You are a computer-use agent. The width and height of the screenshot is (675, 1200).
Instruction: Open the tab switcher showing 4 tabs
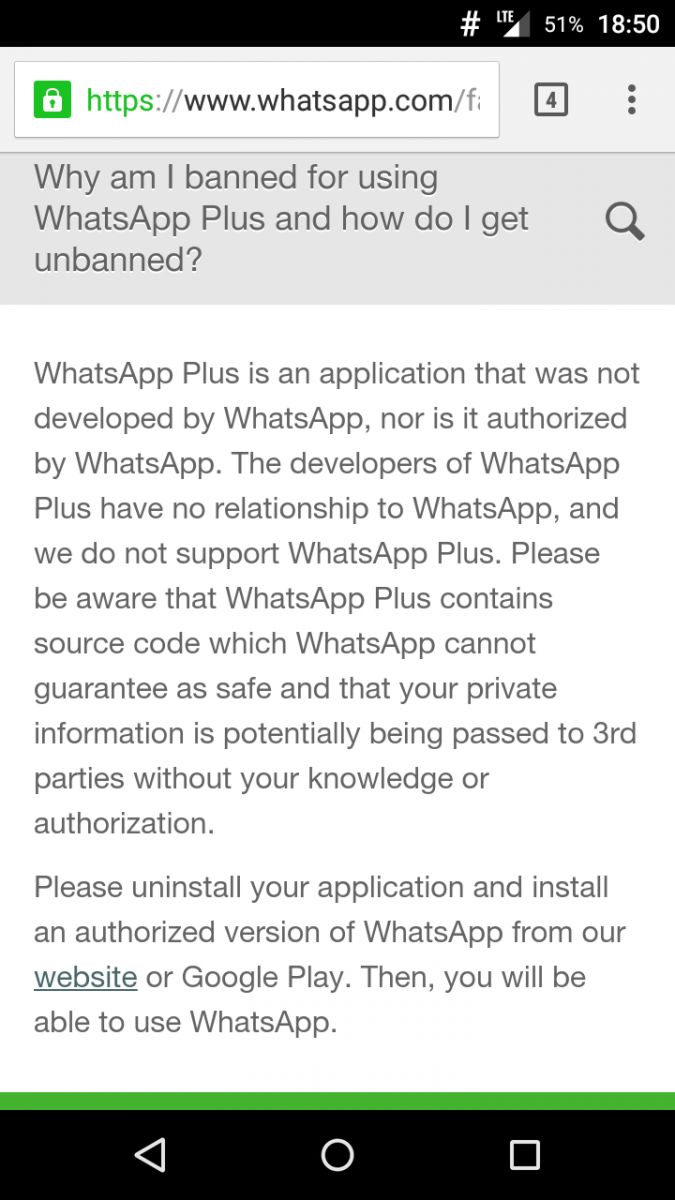(551, 100)
